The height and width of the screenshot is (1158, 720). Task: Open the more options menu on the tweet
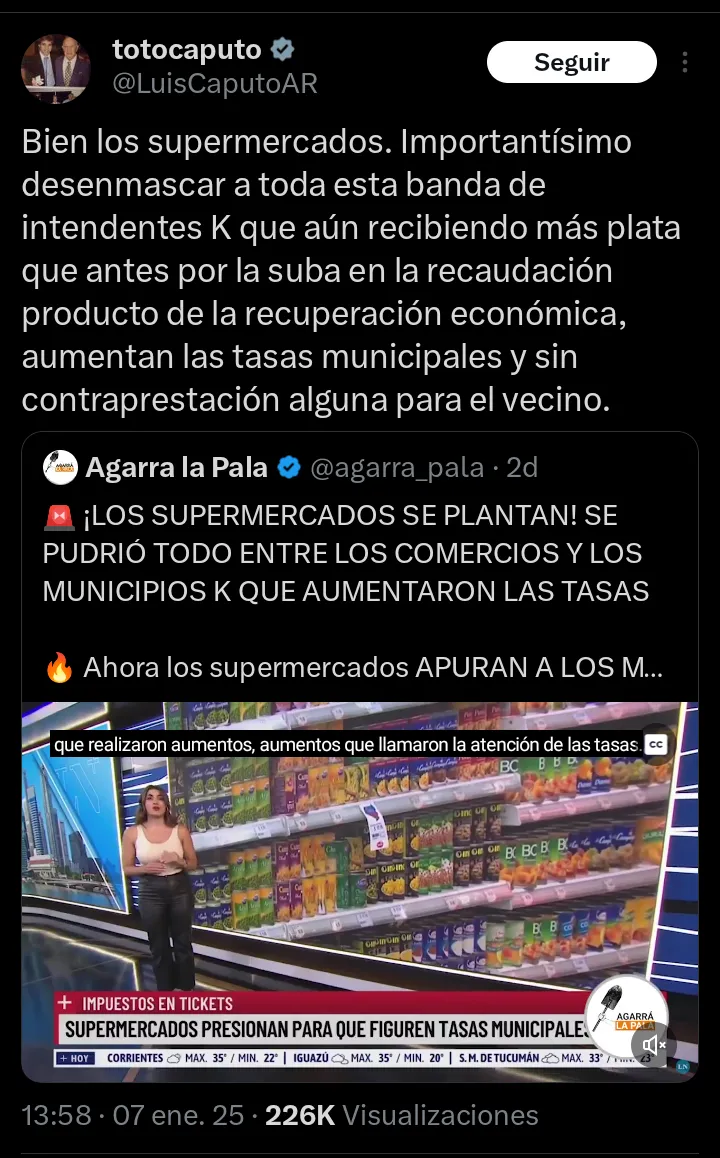point(685,62)
